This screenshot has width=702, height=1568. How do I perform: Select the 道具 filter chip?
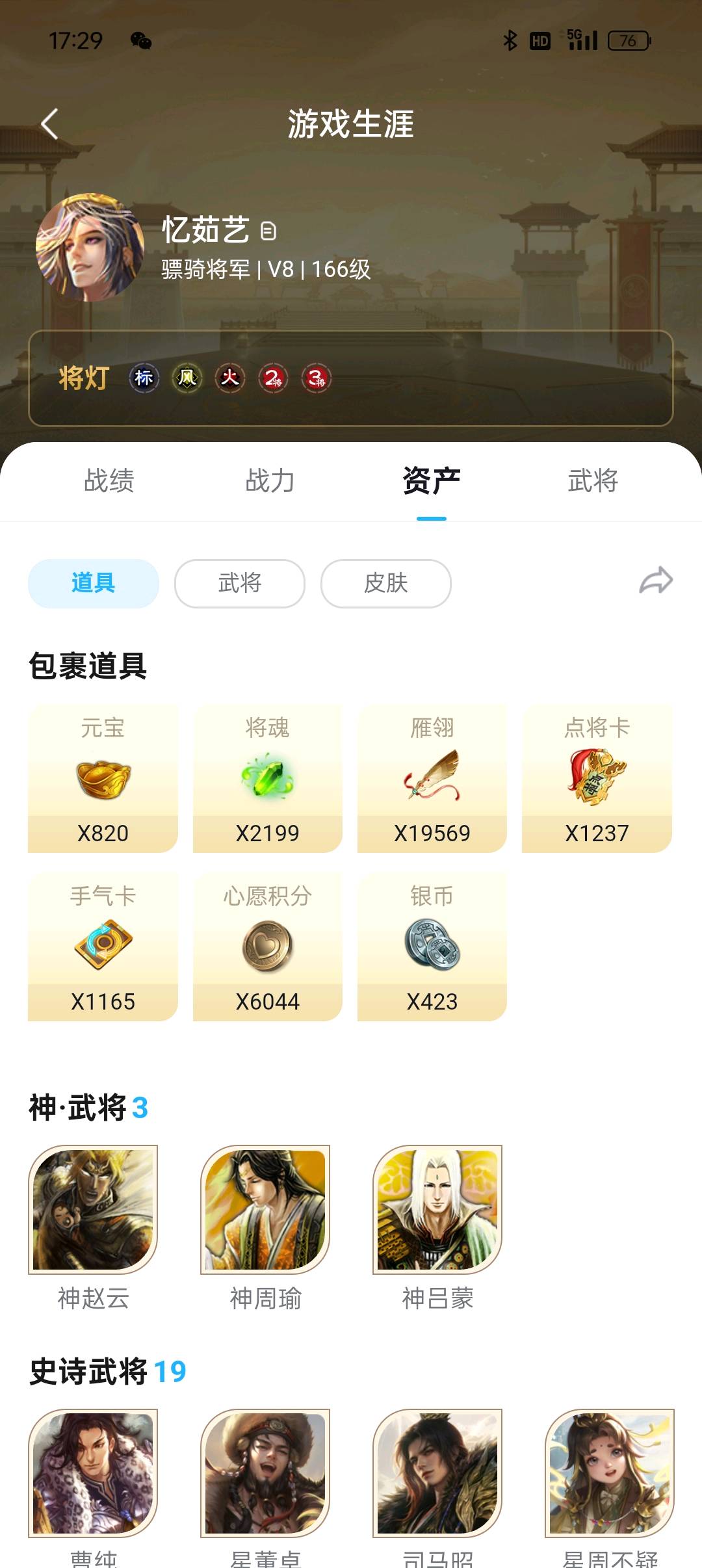(x=94, y=583)
